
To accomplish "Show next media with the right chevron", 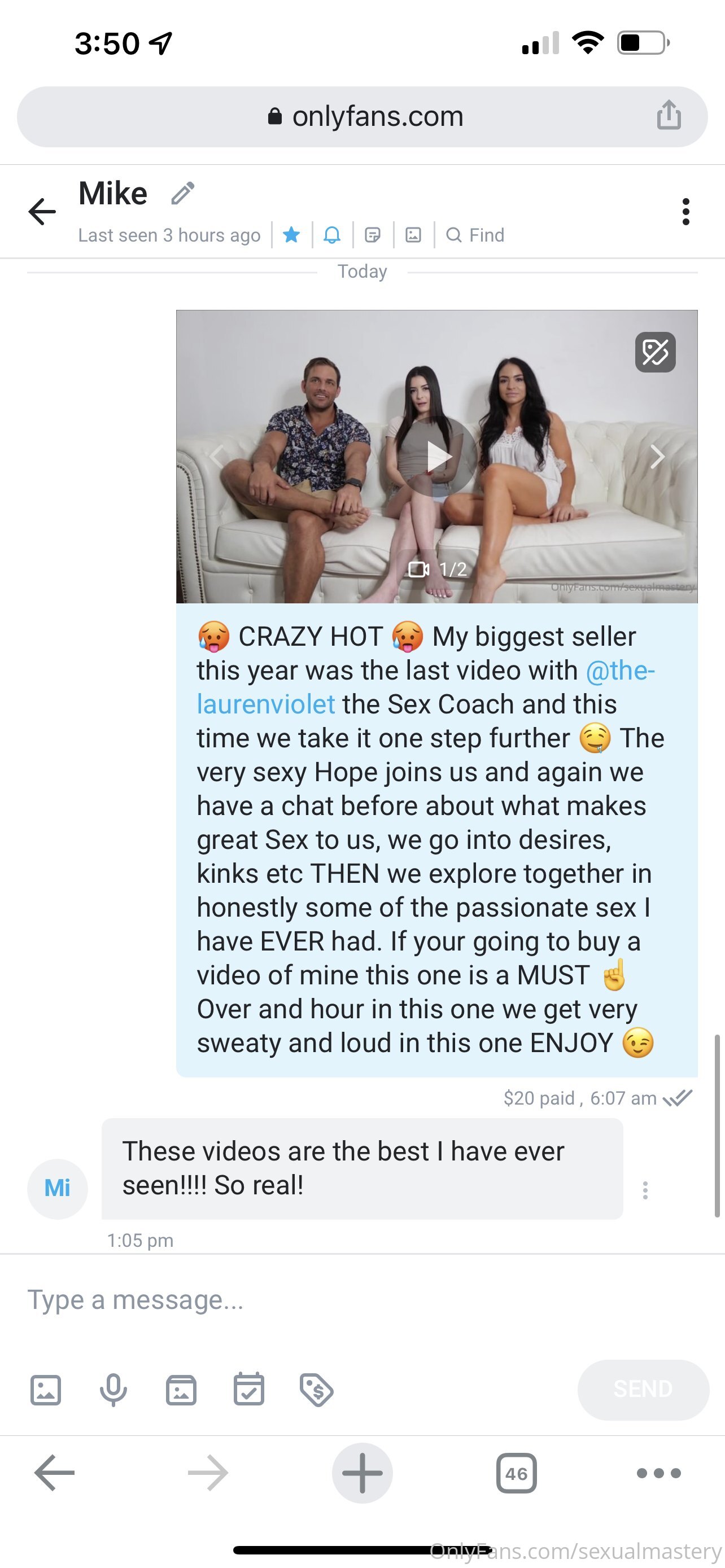I will point(657,457).
